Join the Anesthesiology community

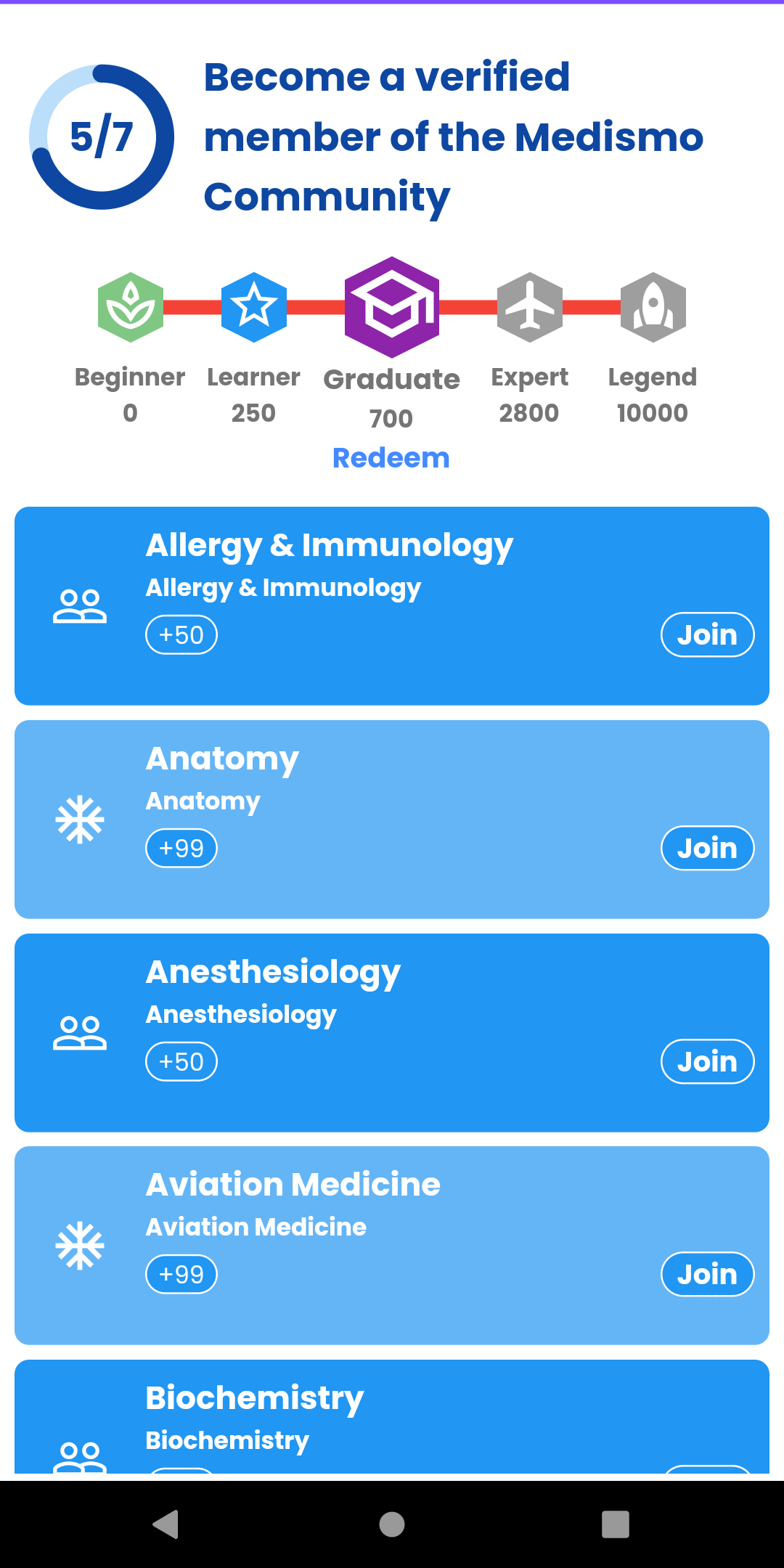(x=707, y=1061)
